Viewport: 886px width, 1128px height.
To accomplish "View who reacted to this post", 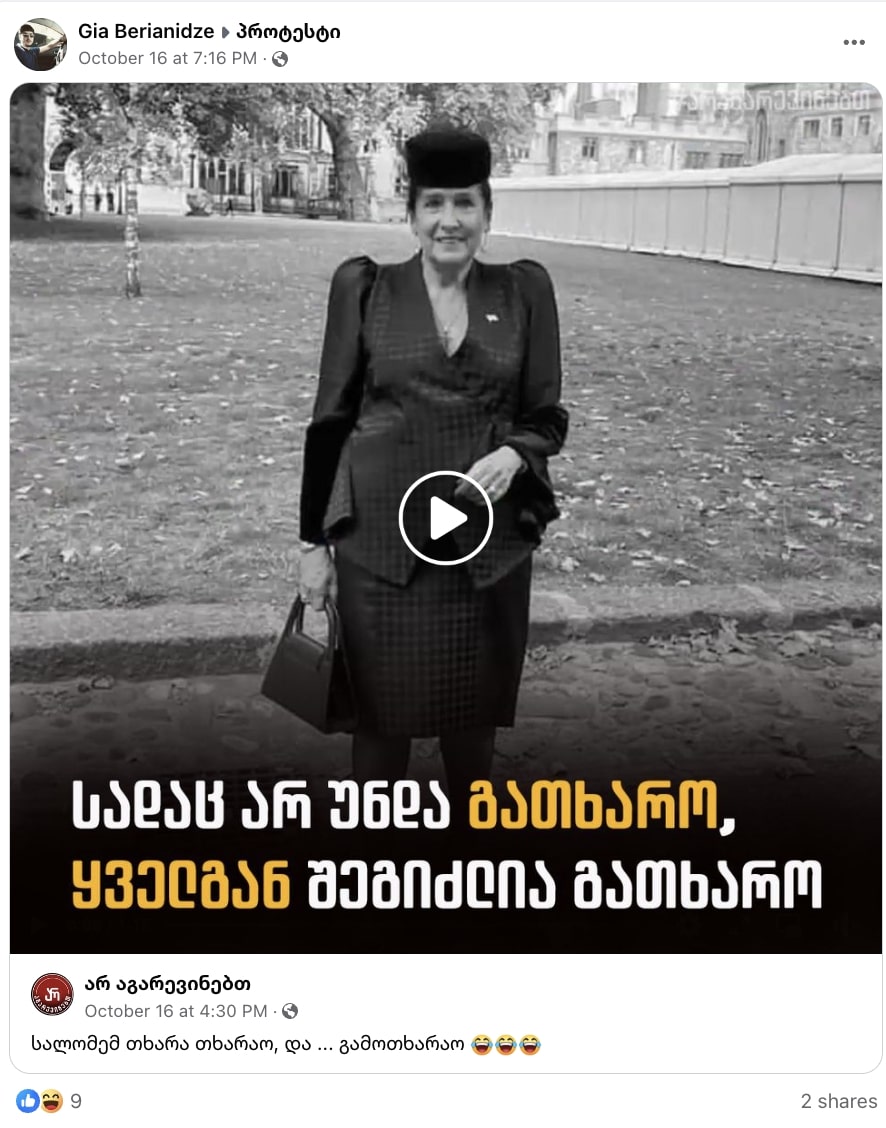I will (x=48, y=1101).
